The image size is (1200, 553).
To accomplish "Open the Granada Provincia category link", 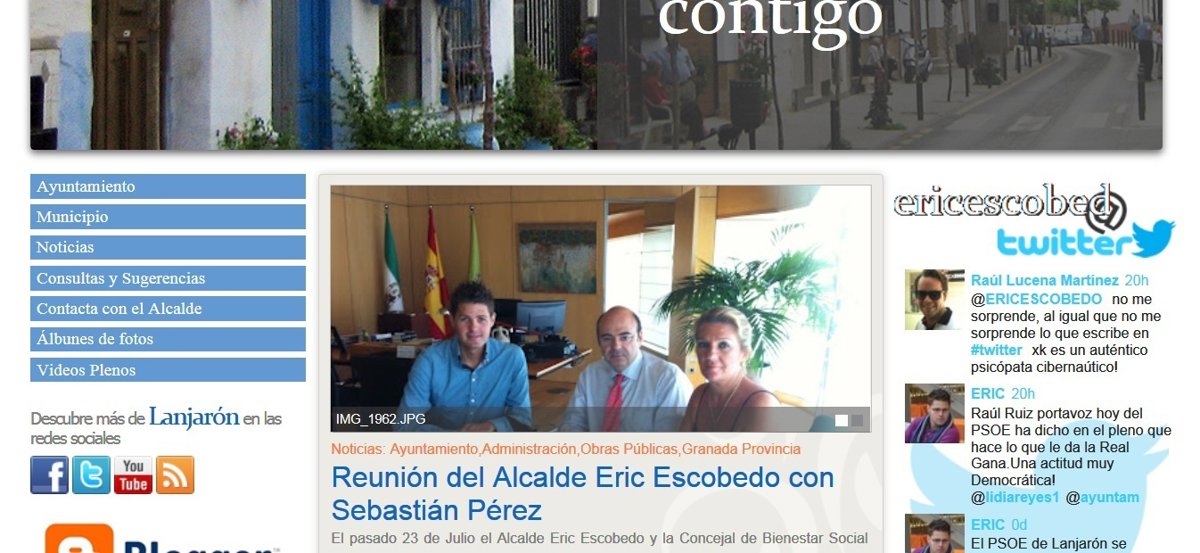I will click(741, 449).
